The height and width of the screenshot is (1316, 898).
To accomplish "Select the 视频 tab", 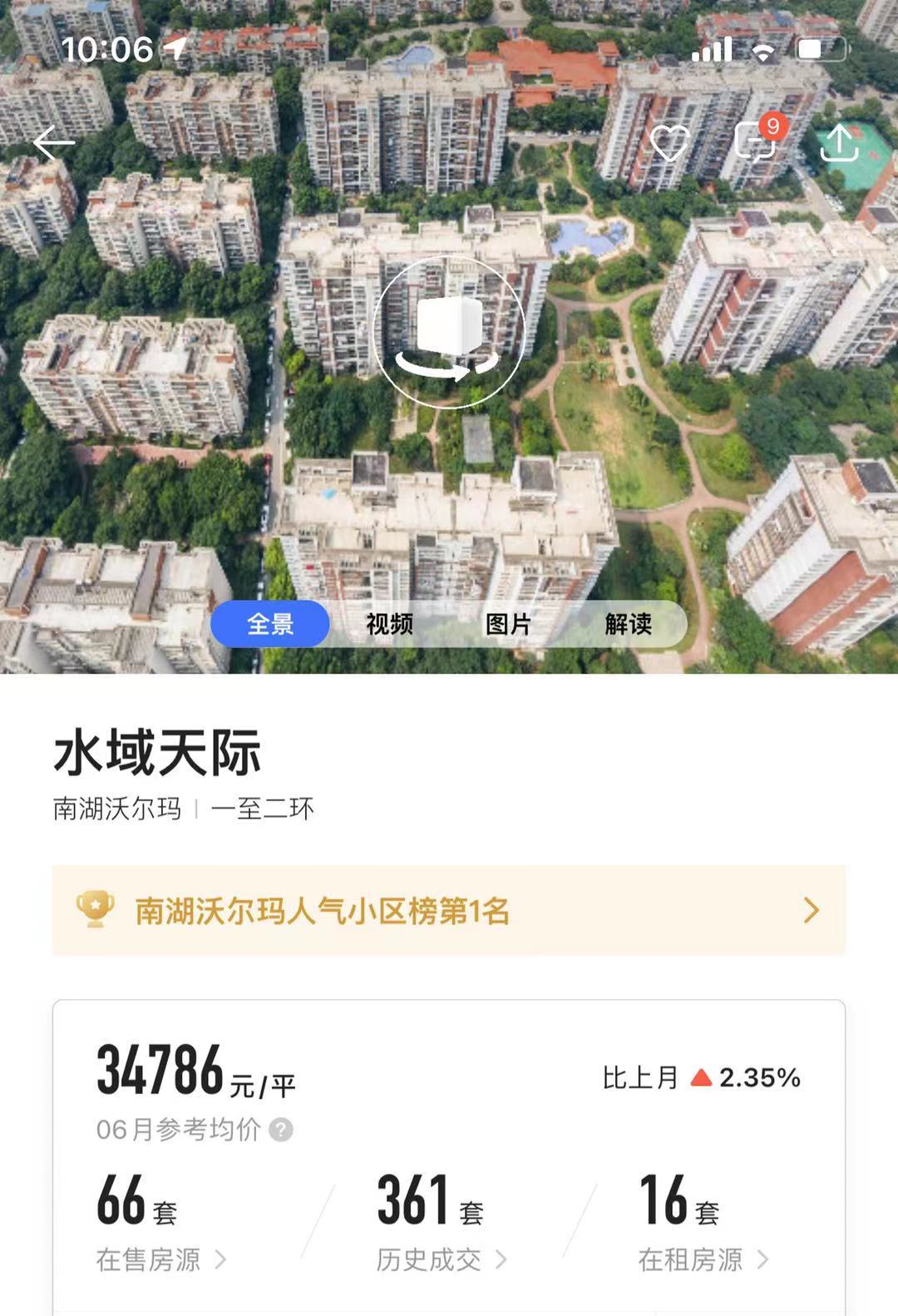I will point(391,625).
